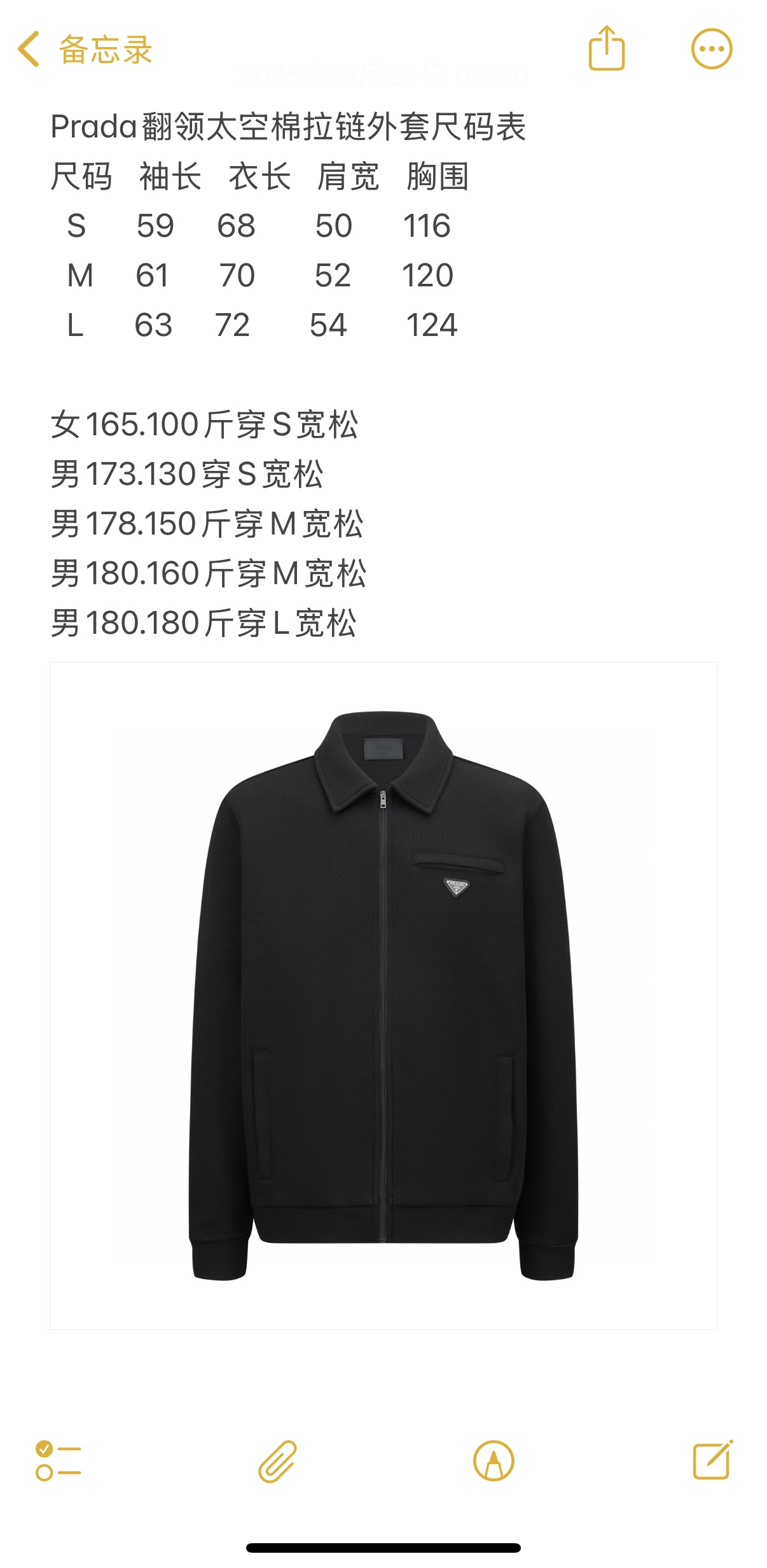
Task: Open the markup pen tool
Action: point(494,1461)
